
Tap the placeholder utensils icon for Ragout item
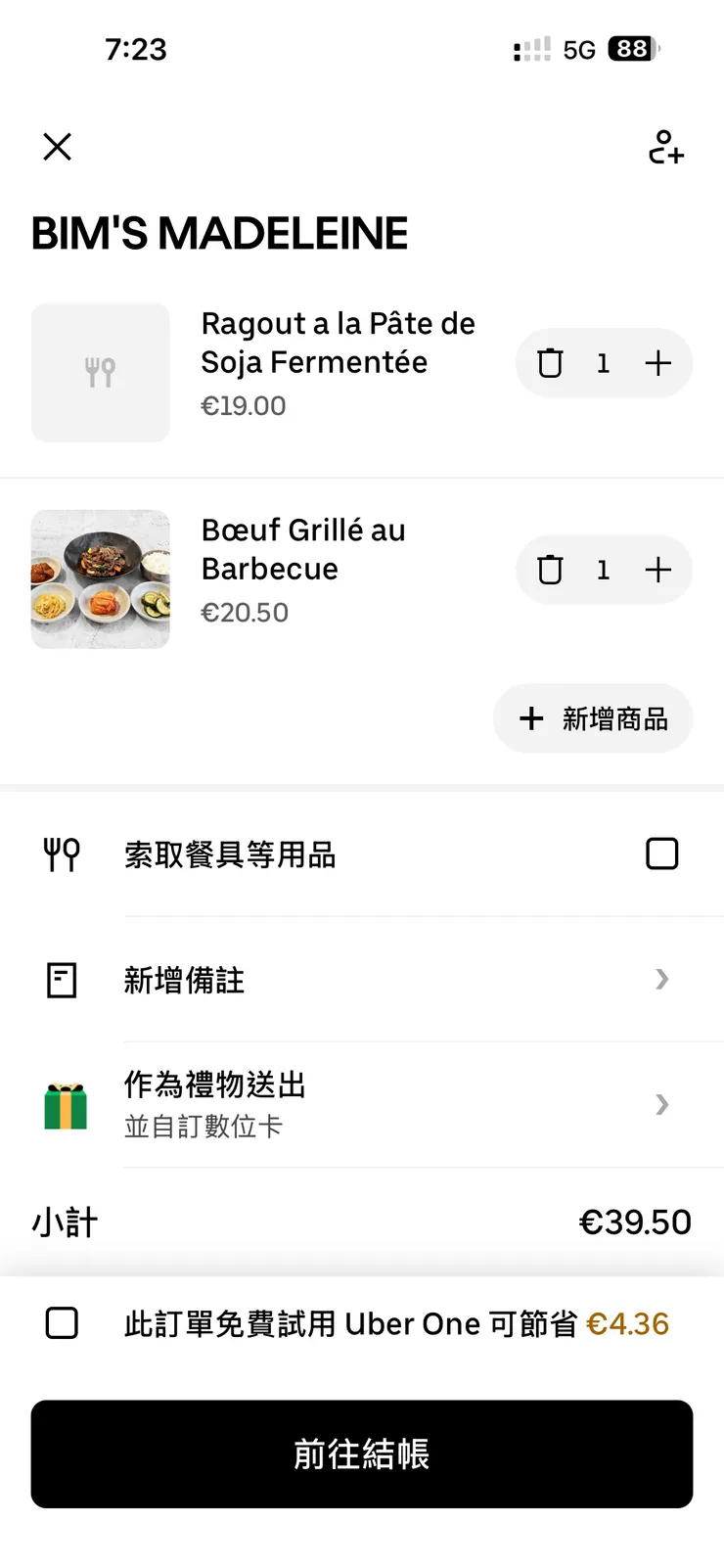100,372
